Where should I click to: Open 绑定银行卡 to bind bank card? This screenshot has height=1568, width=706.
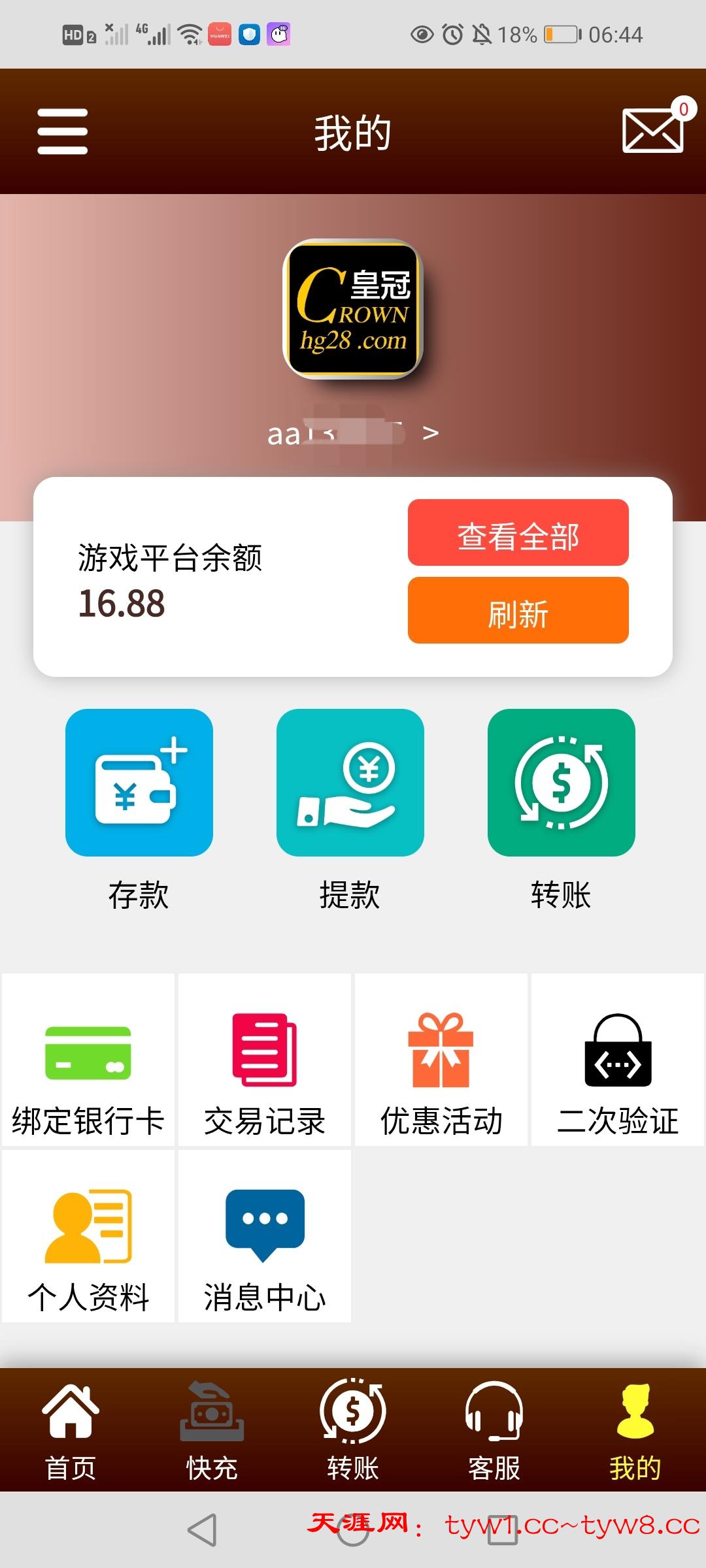point(88,1060)
